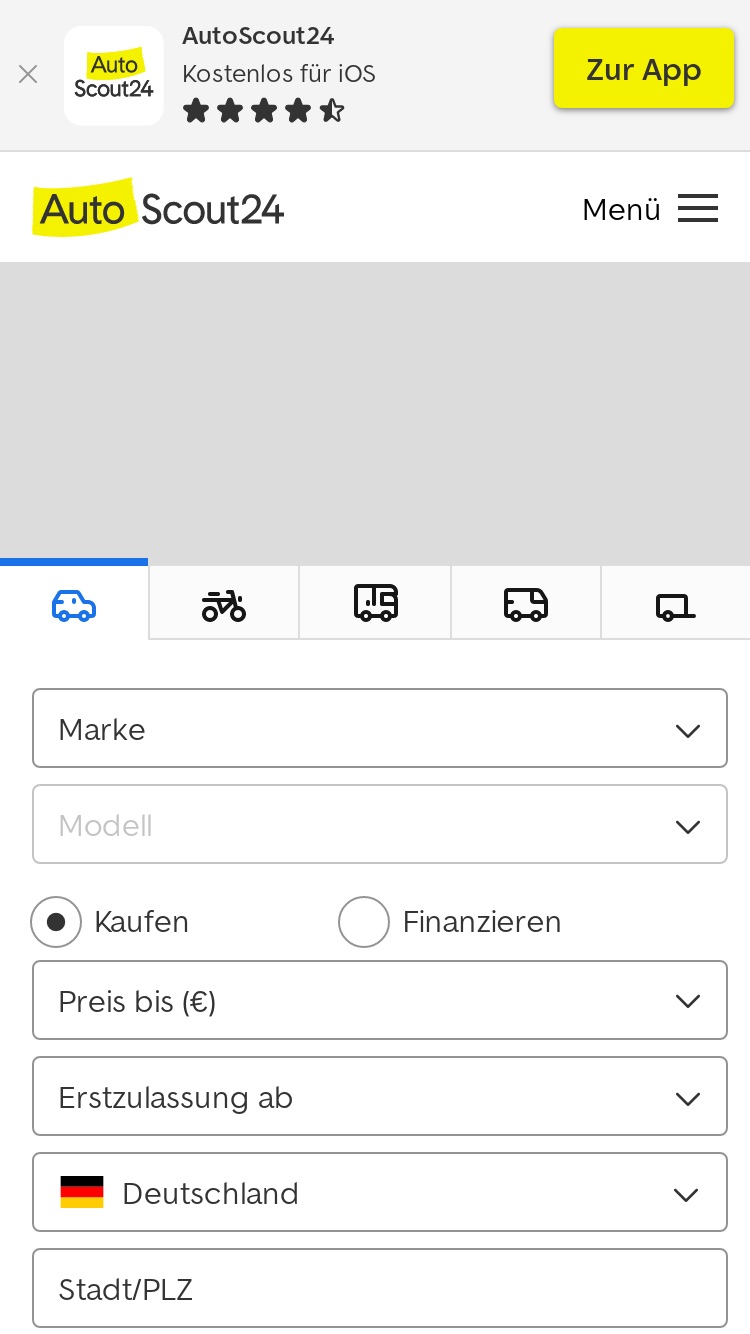750x1334 pixels.
Task: Tap the Zur App button
Action: point(644,69)
